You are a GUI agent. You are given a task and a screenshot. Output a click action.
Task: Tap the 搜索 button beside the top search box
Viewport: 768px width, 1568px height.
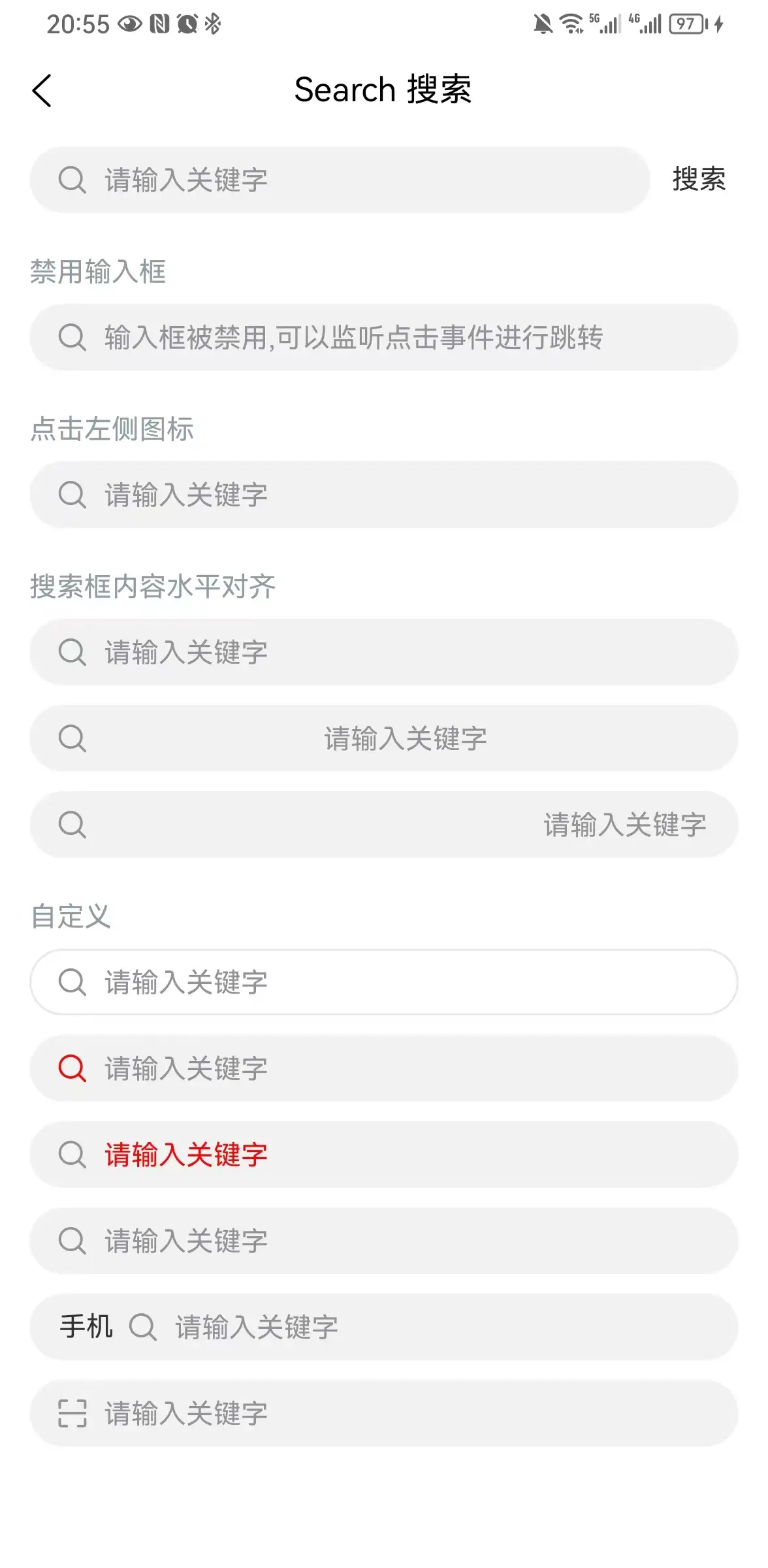pyautogui.click(x=699, y=180)
